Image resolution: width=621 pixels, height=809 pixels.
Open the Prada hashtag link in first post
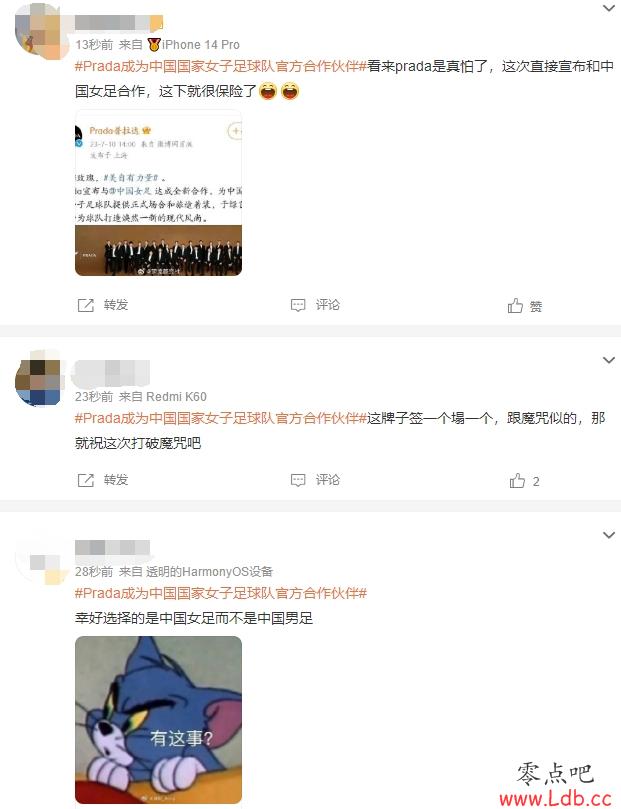[220, 64]
